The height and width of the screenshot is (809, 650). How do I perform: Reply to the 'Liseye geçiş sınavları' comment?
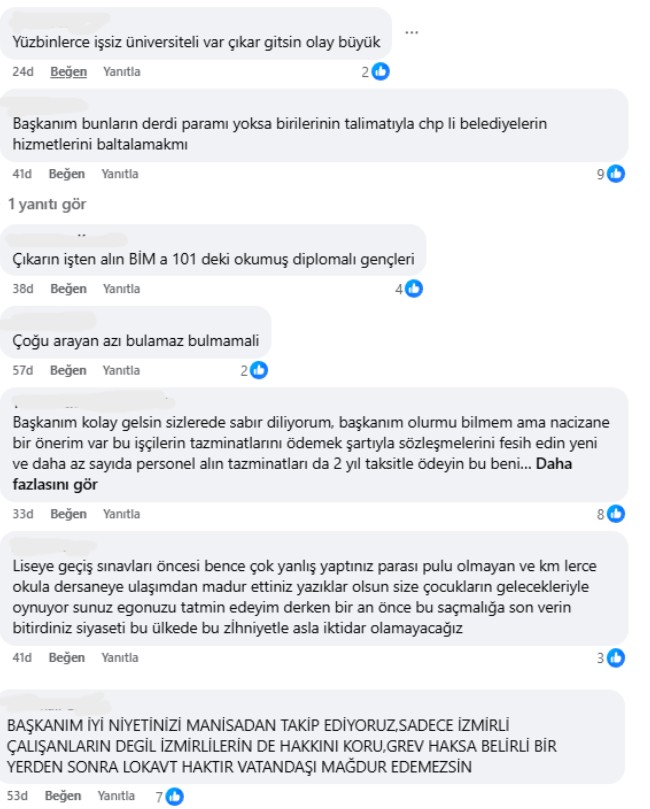click(x=121, y=658)
